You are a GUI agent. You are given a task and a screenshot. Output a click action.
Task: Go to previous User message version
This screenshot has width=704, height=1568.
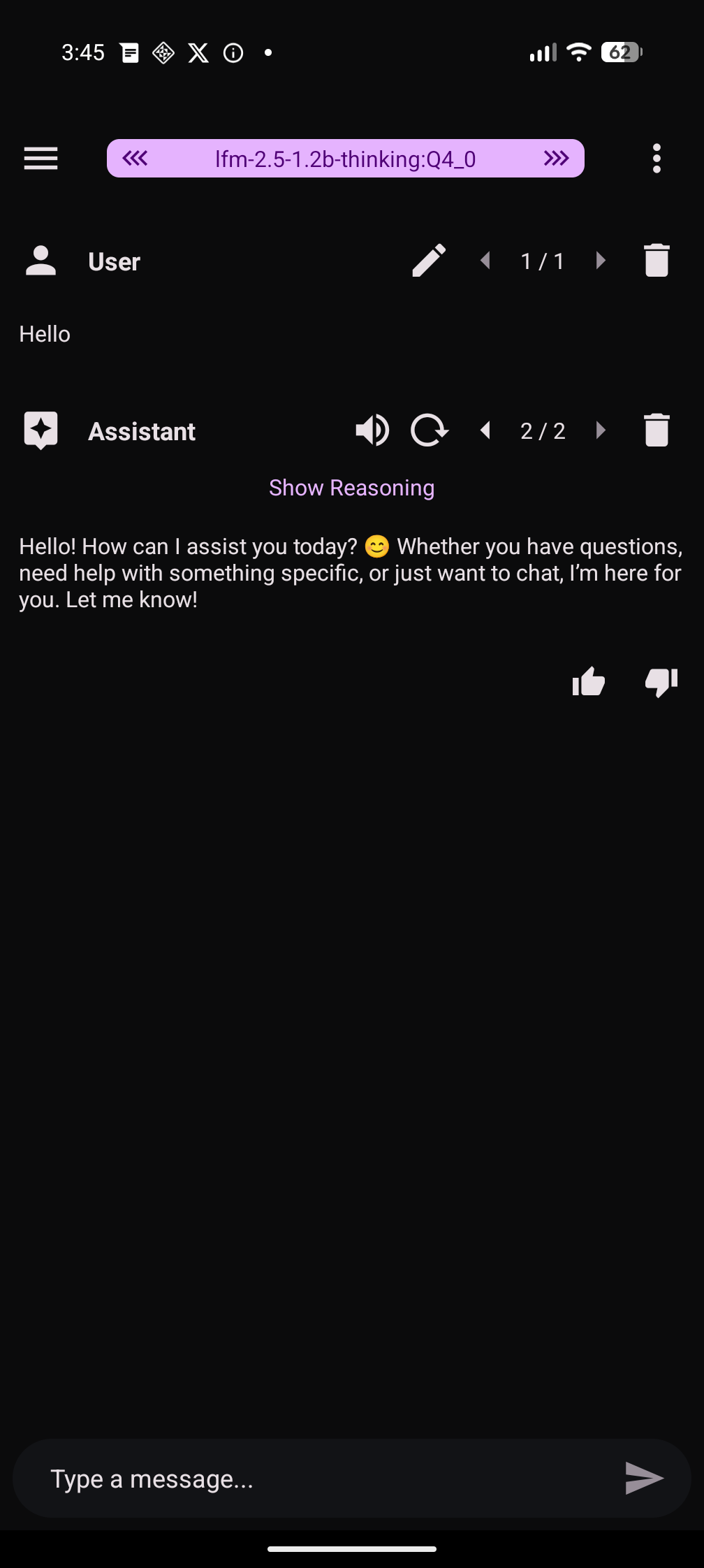pyautogui.click(x=486, y=261)
